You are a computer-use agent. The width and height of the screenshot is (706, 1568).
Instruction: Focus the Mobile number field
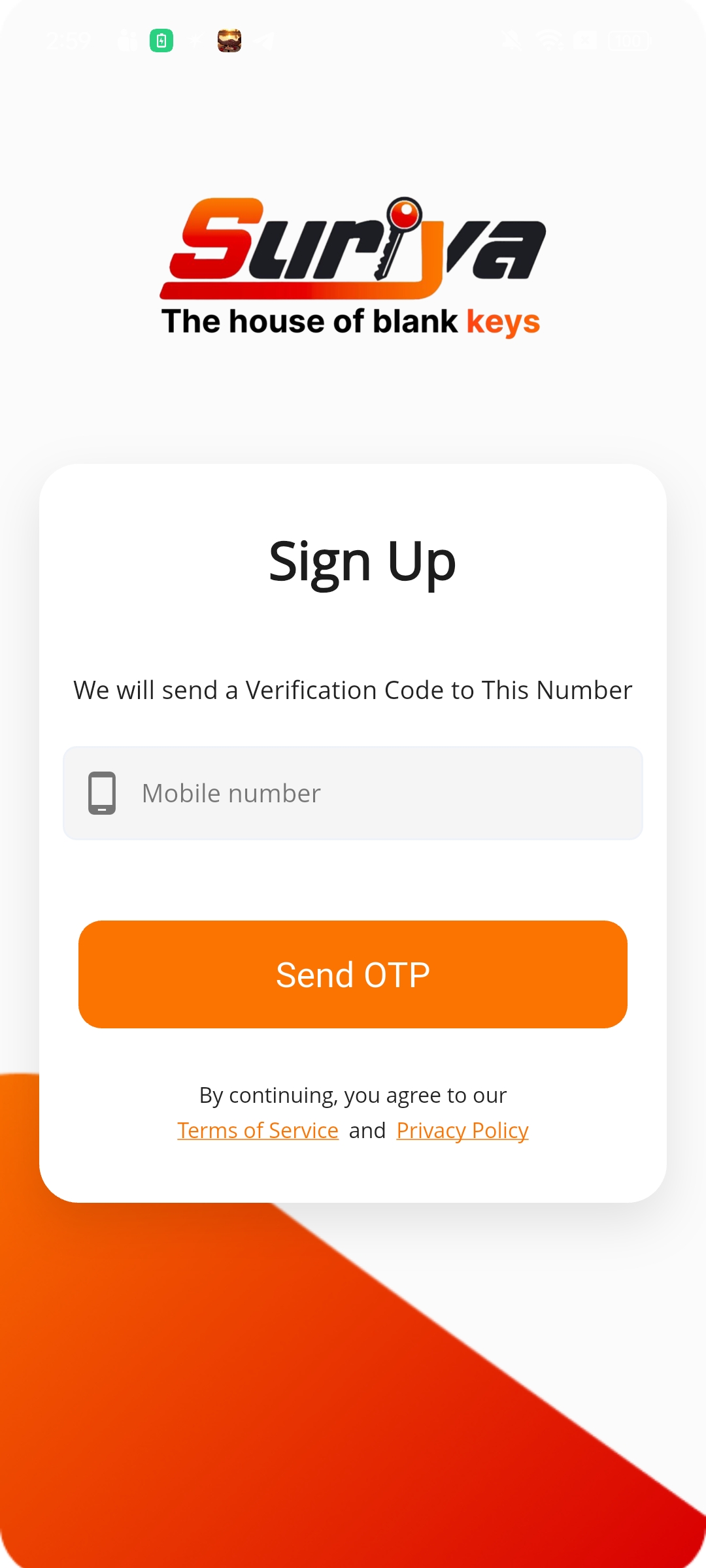tap(353, 793)
